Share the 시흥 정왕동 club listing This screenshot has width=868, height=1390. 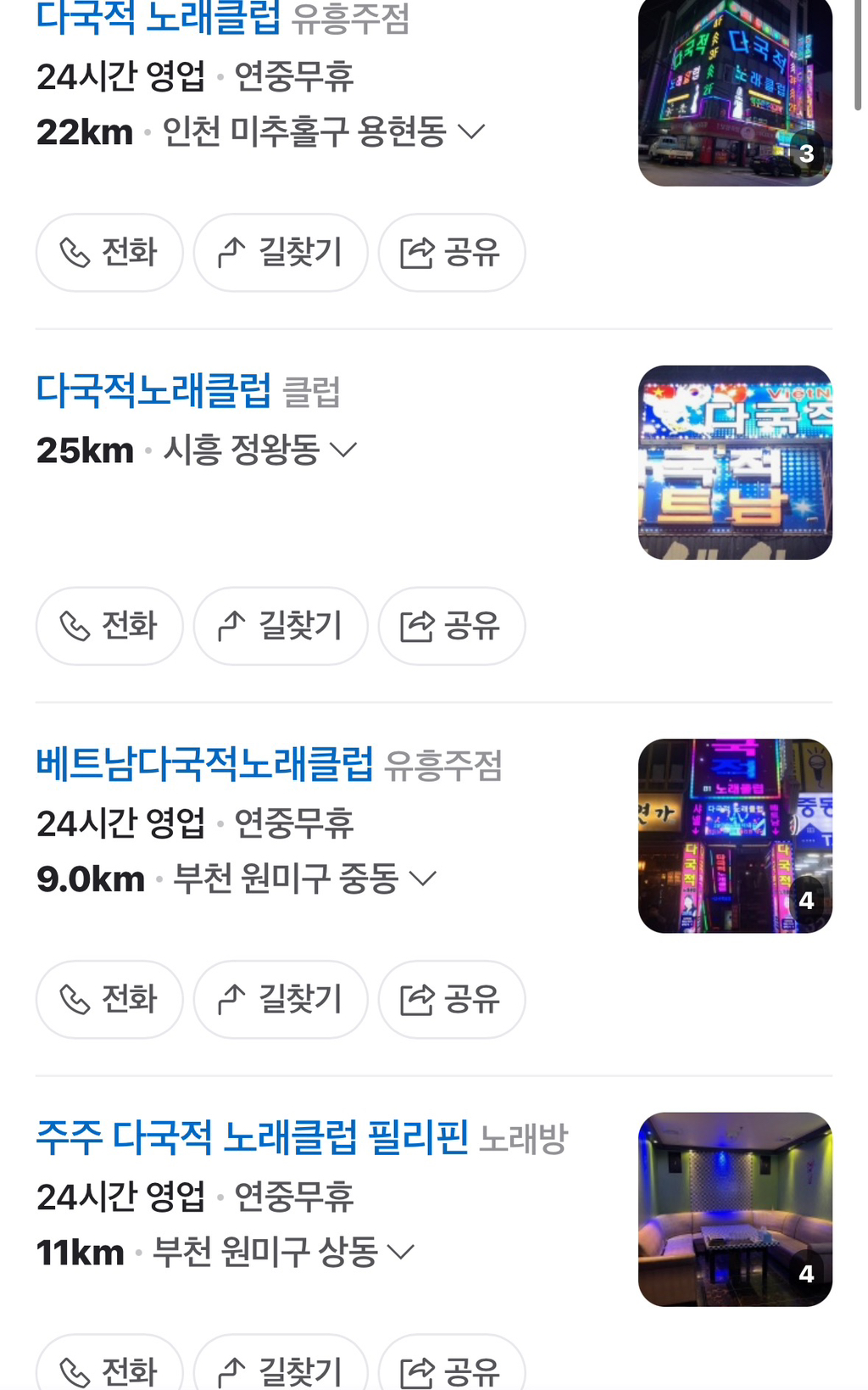(451, 626)
